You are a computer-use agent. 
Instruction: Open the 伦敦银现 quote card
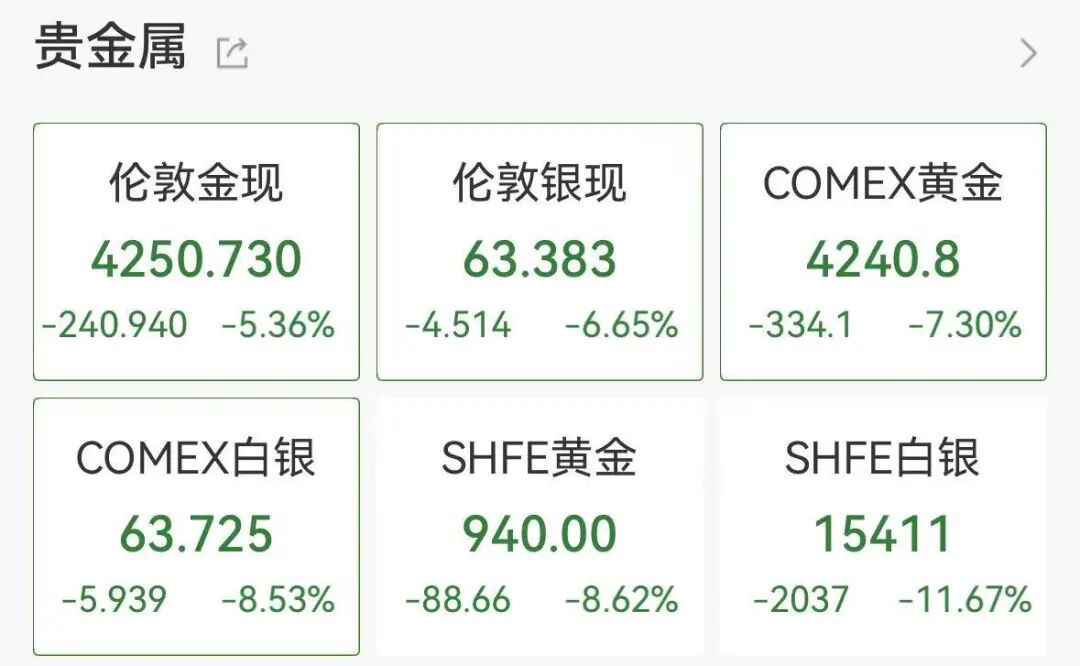540,252
